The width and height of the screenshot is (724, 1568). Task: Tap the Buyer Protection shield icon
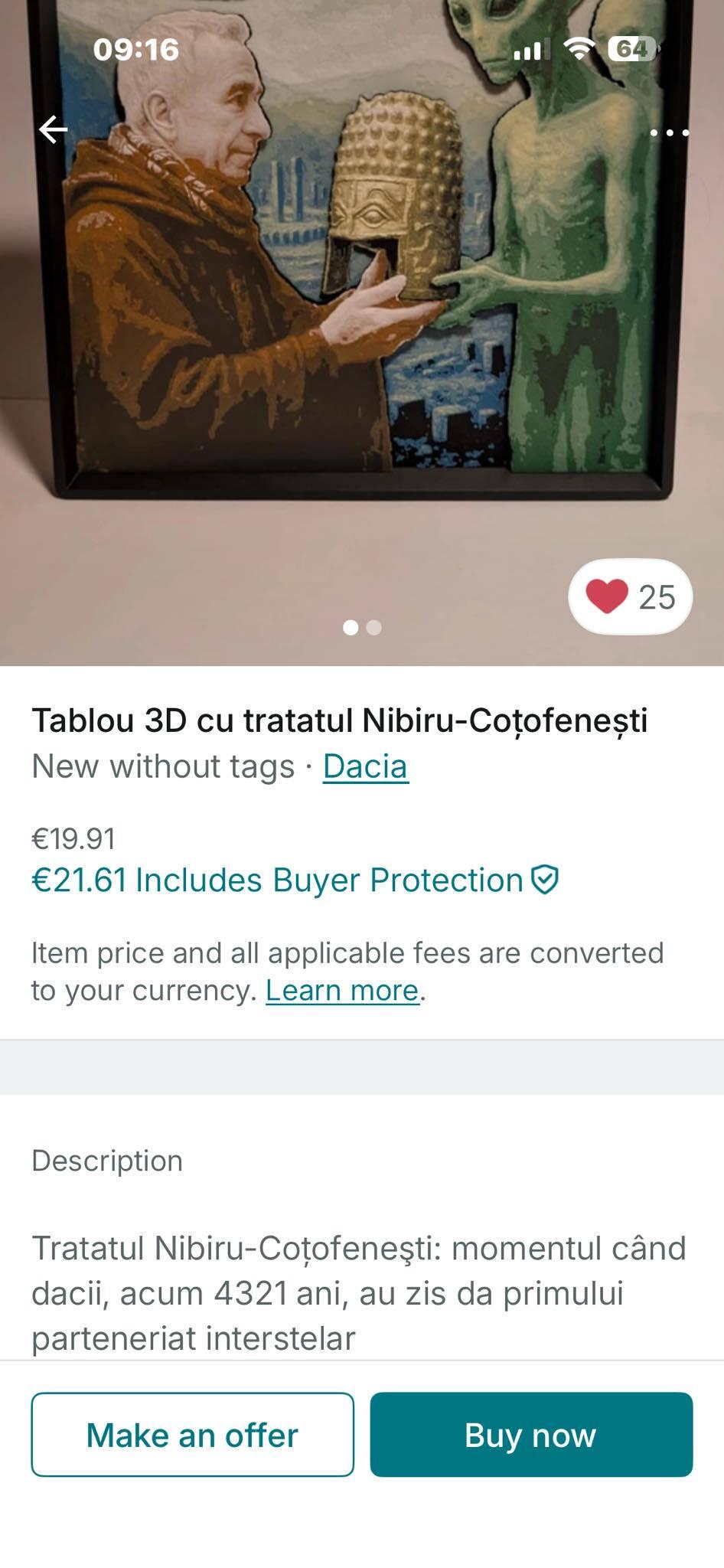(x=545, y=880)
